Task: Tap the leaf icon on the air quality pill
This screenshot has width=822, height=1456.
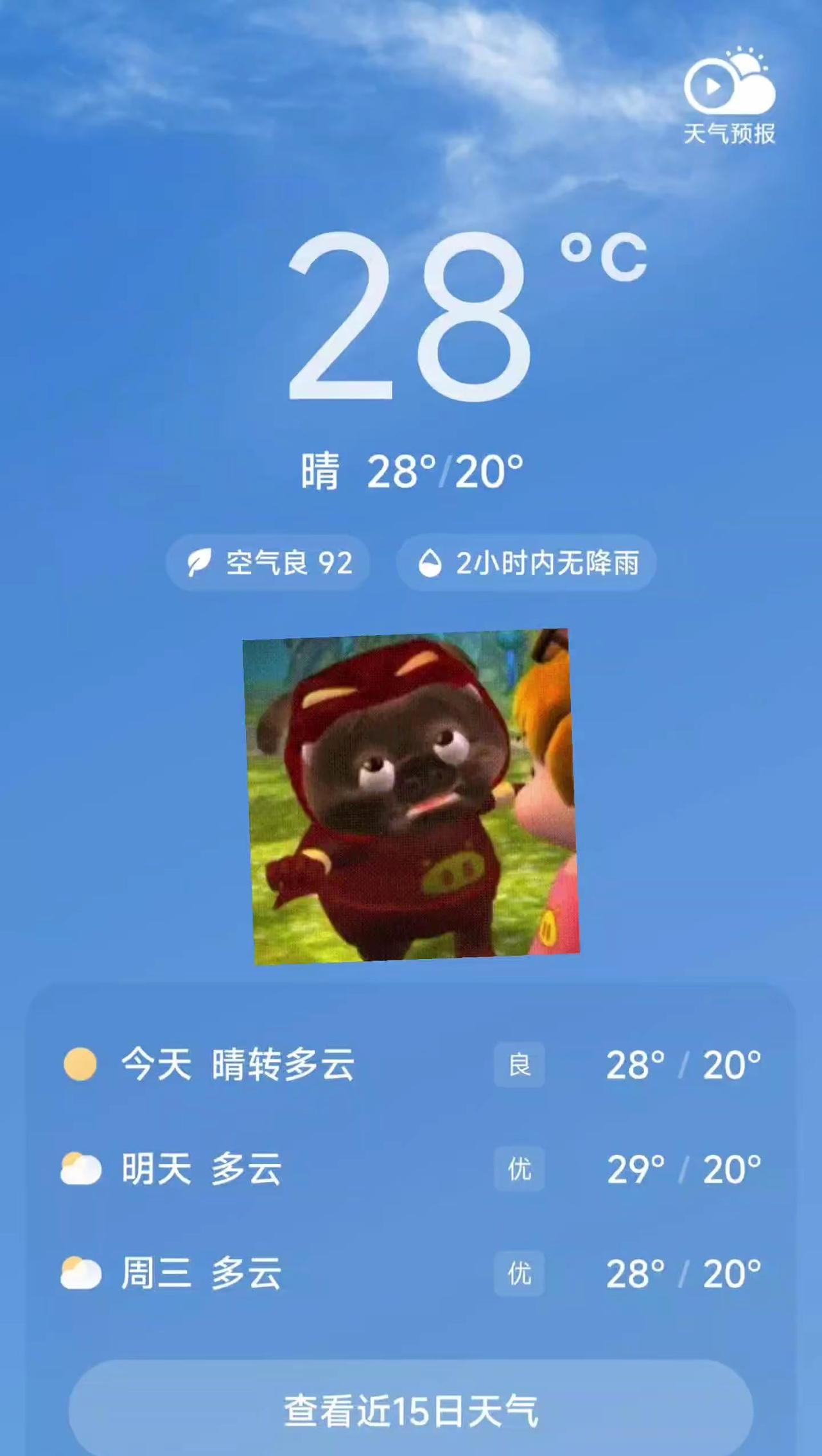Action: click(199, 561)
